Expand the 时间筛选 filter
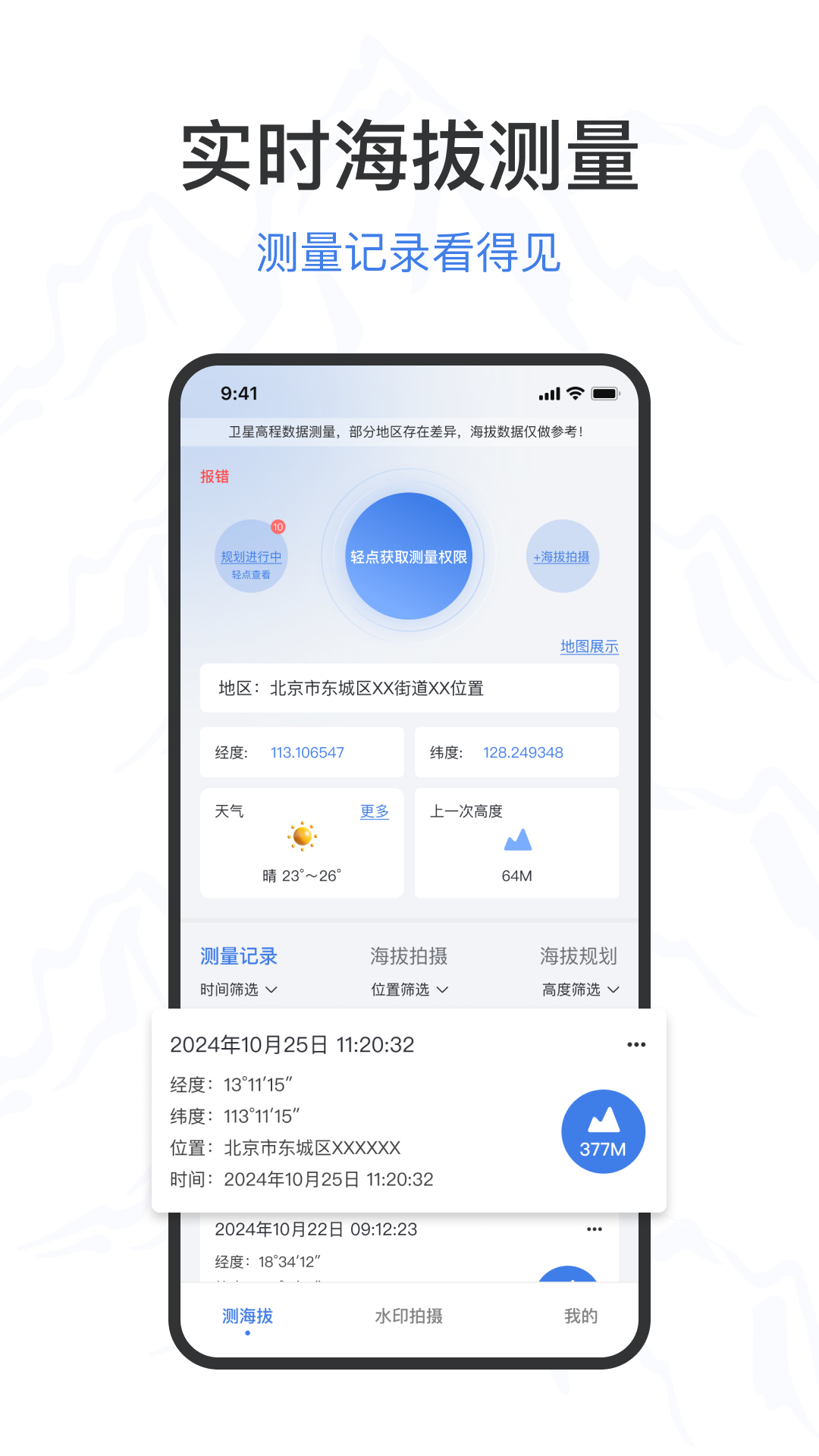Screen dimensions: 819x1456 237,990
